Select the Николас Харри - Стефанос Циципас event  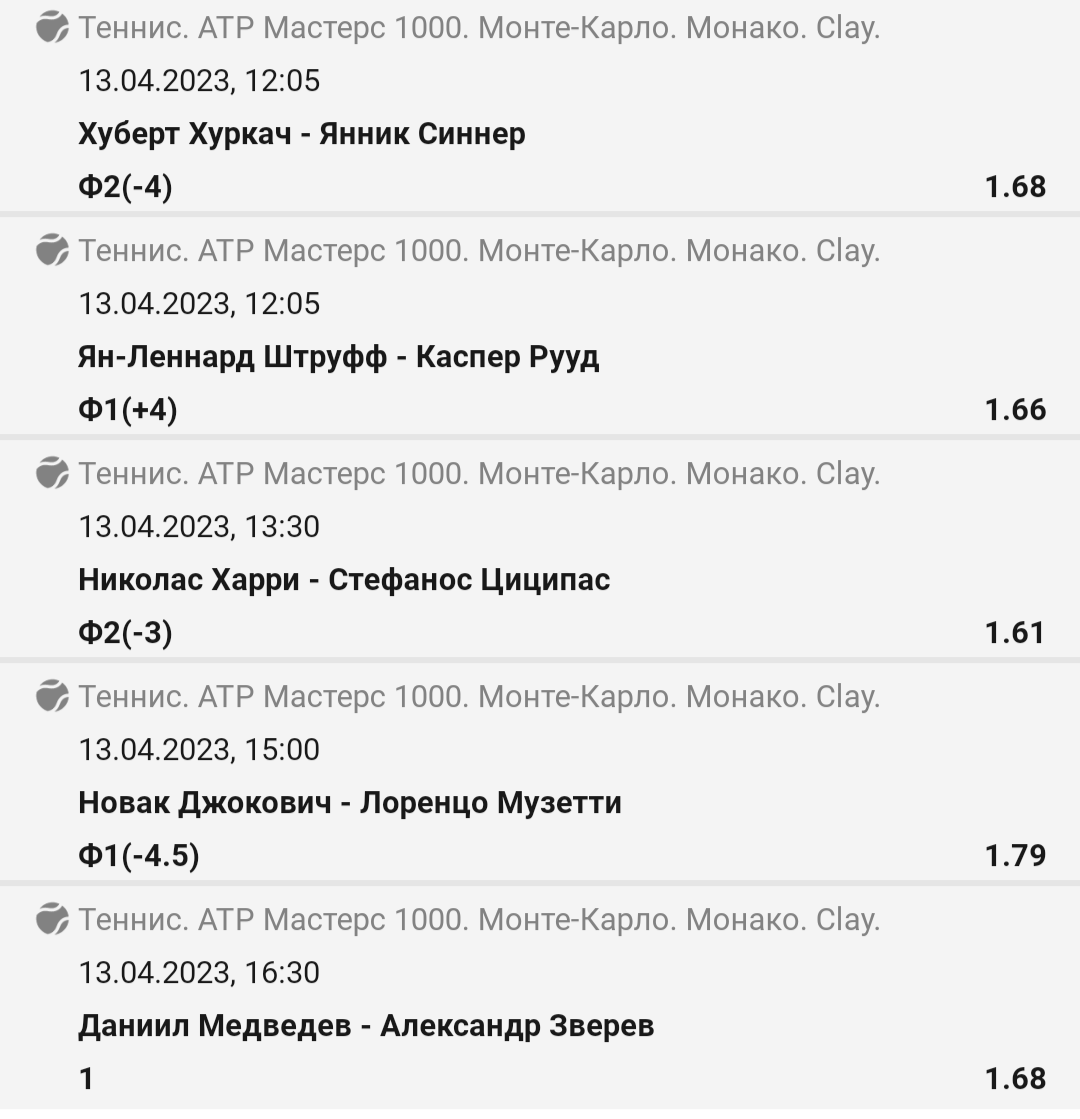[344, 580]
